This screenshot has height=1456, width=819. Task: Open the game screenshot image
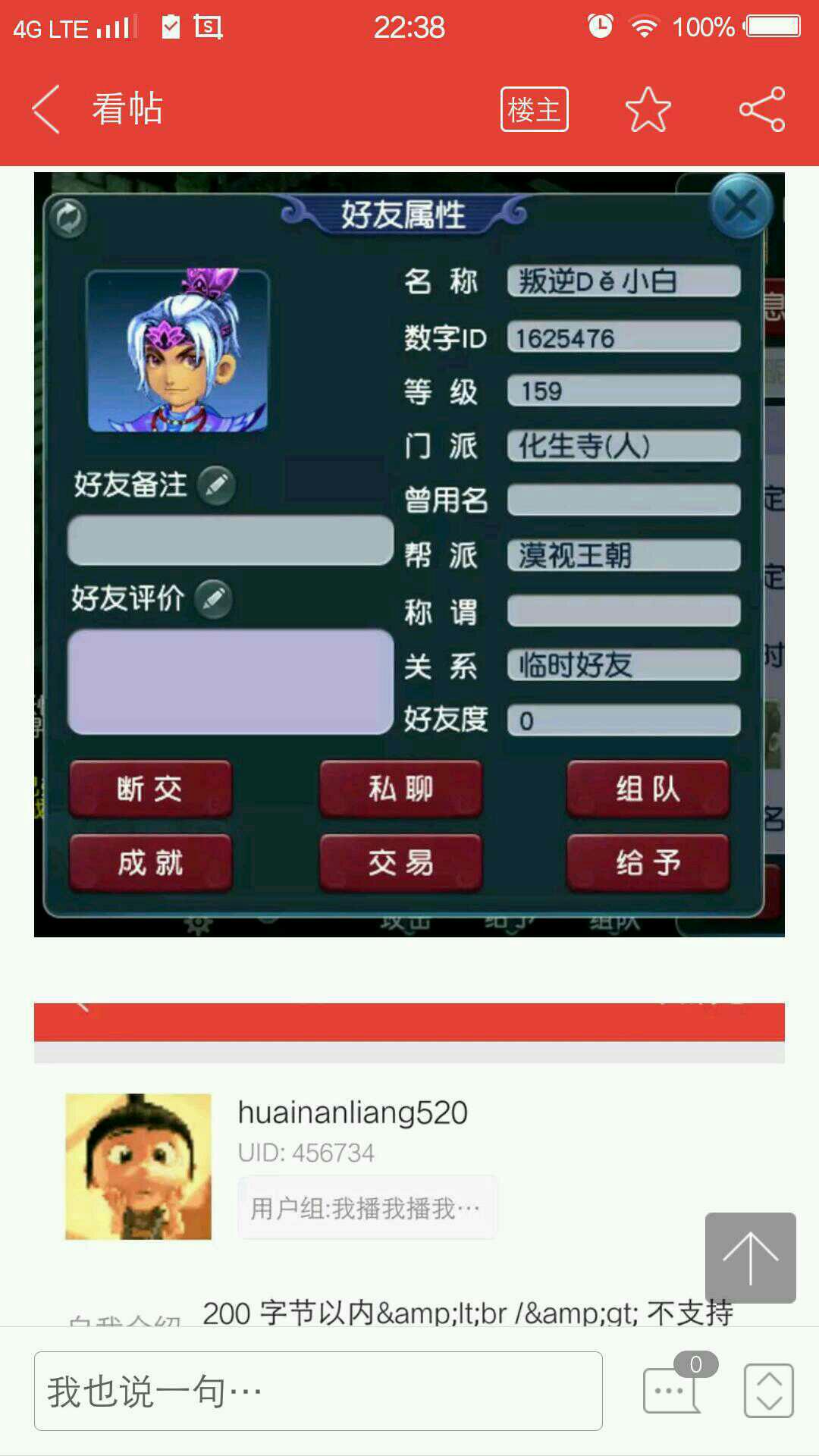(409, 554)
